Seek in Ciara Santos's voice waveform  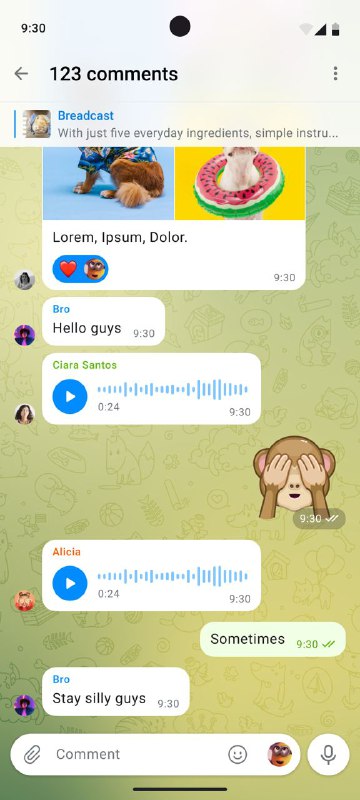(172, 390)
